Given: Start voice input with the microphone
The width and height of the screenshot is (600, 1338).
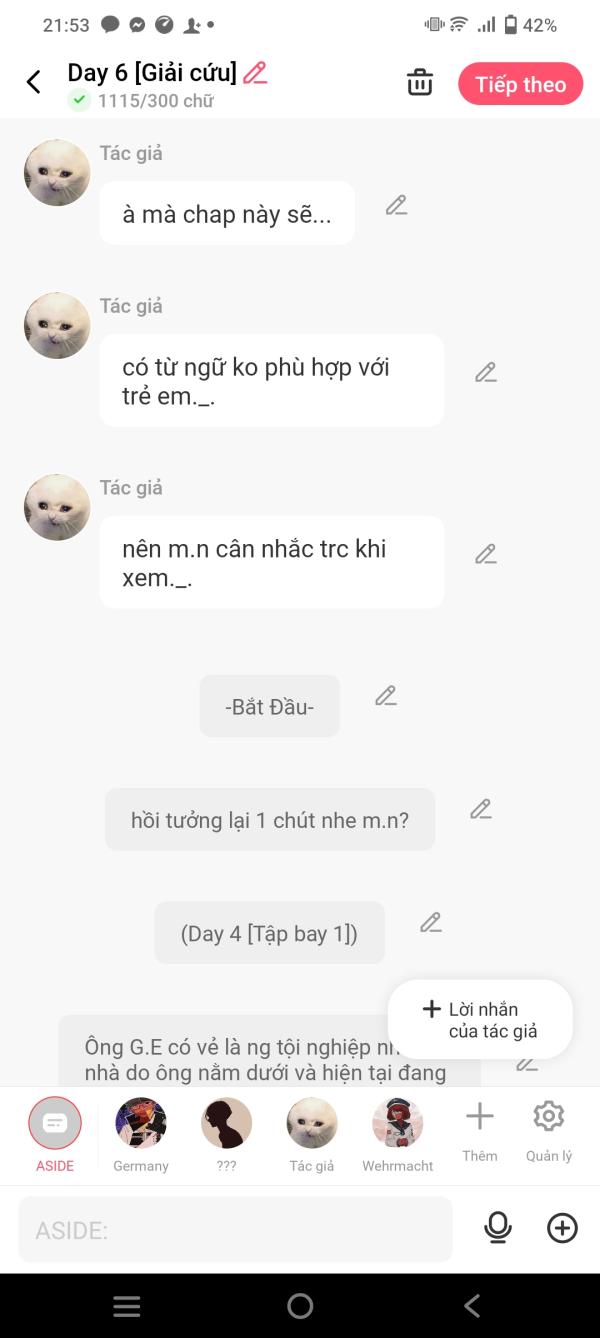Looking at the screenshot, I should [497, 1228].
